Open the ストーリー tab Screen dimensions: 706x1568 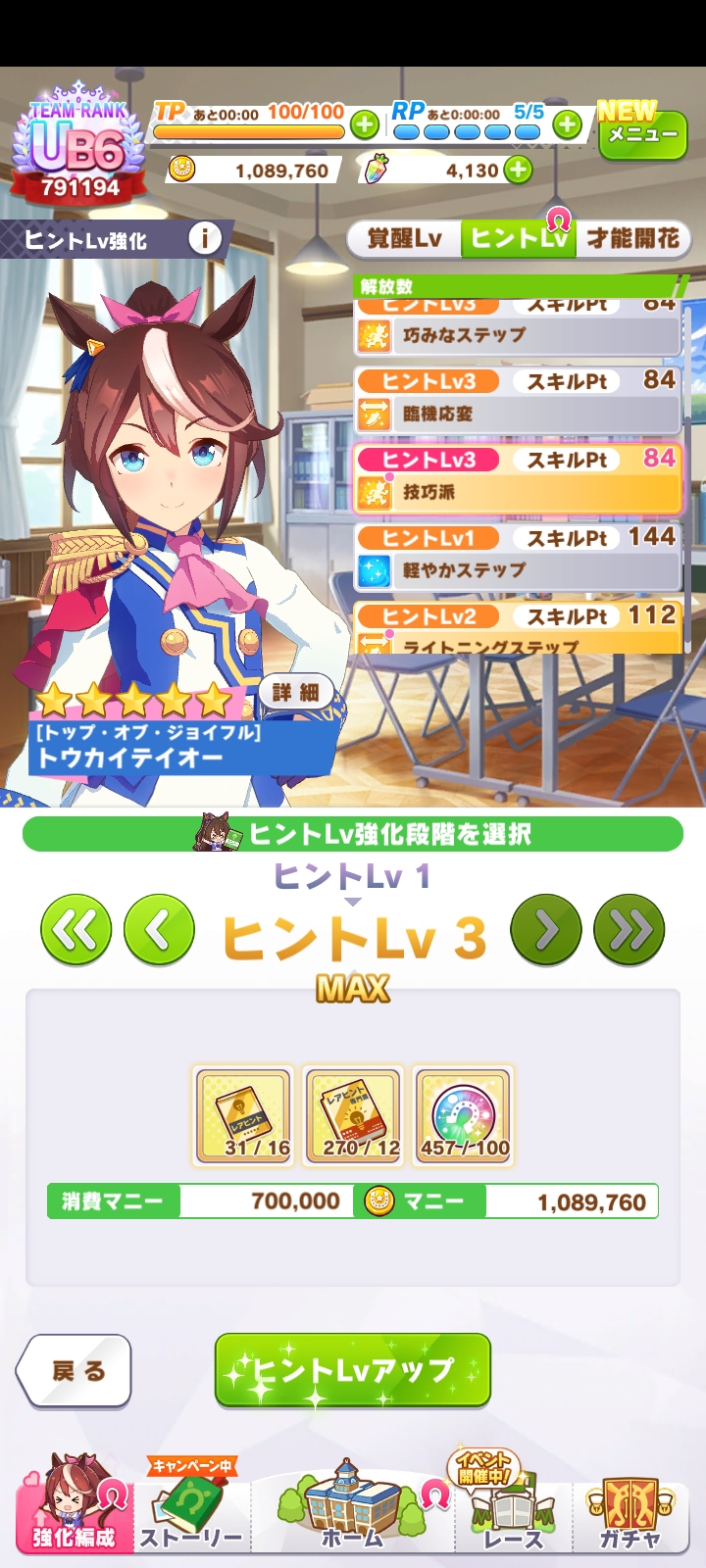(x=191, y=1504)
